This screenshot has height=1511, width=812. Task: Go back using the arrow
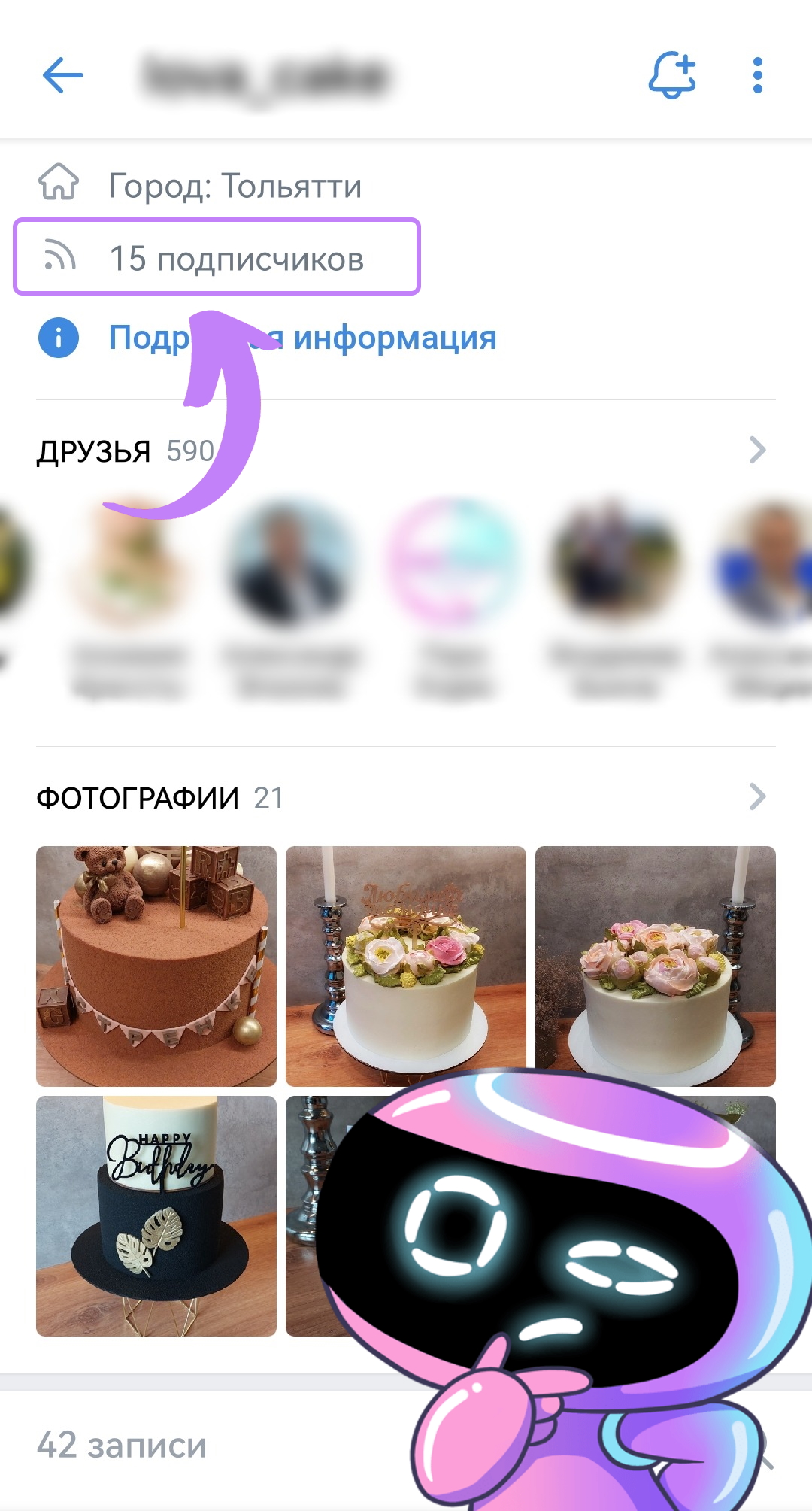tap(63, 75)
